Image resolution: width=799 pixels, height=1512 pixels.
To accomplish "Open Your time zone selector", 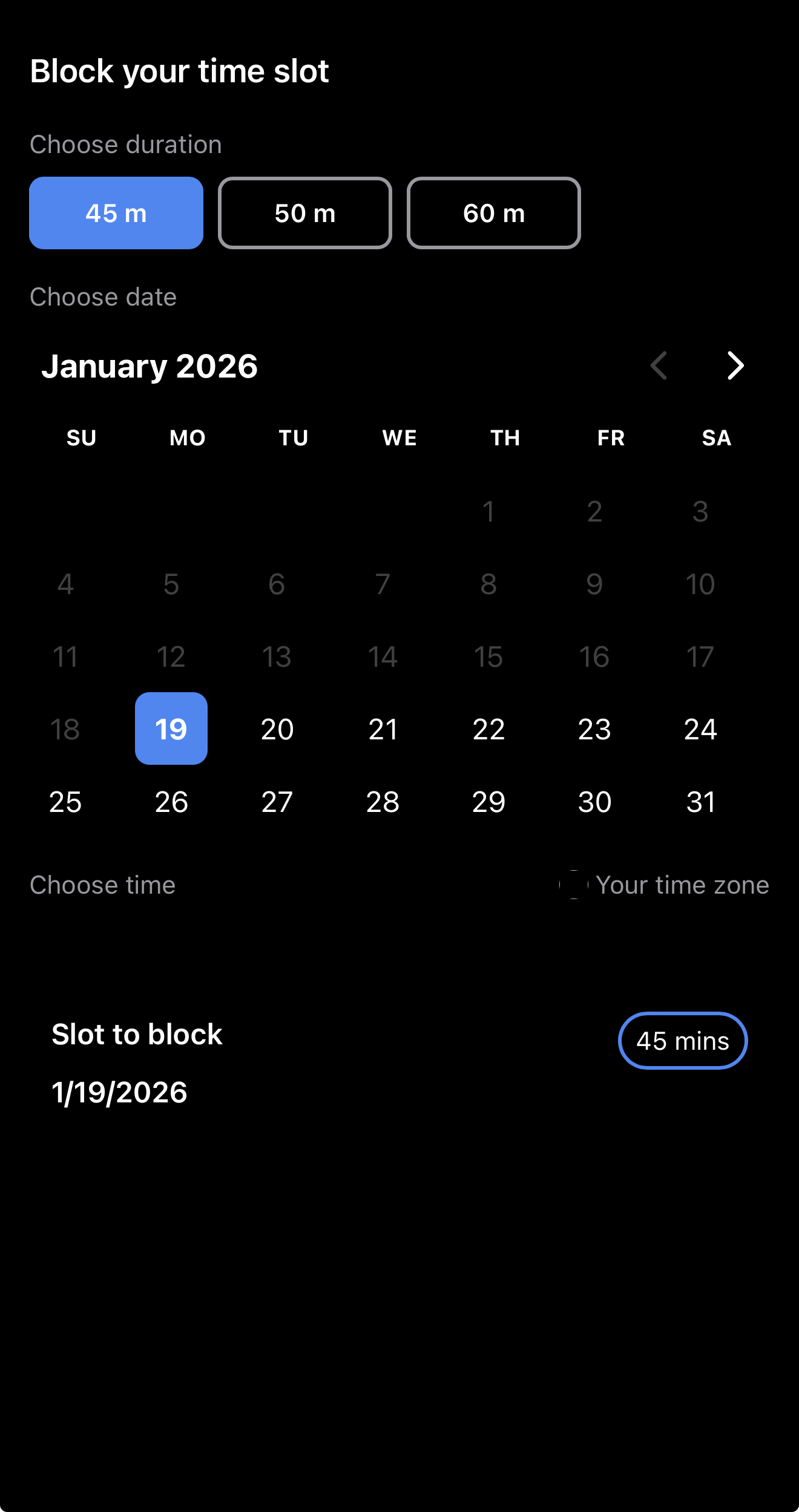I will pyautogui.click(x=682, y=885).
